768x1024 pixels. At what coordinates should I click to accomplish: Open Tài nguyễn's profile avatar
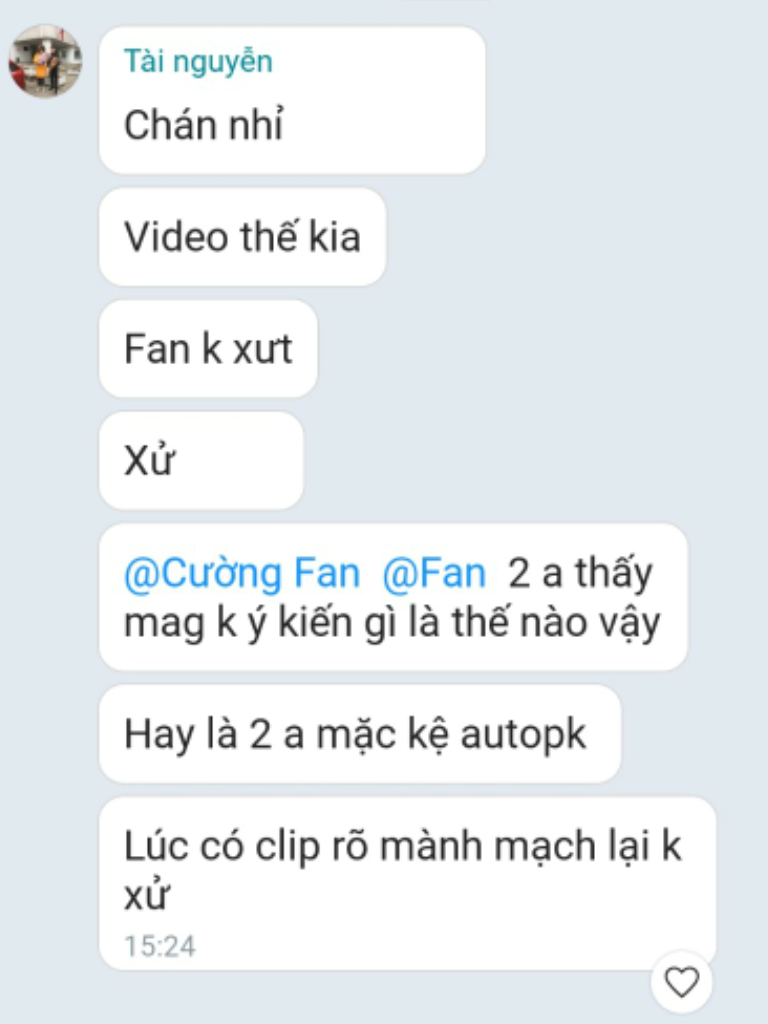(45, 62)
